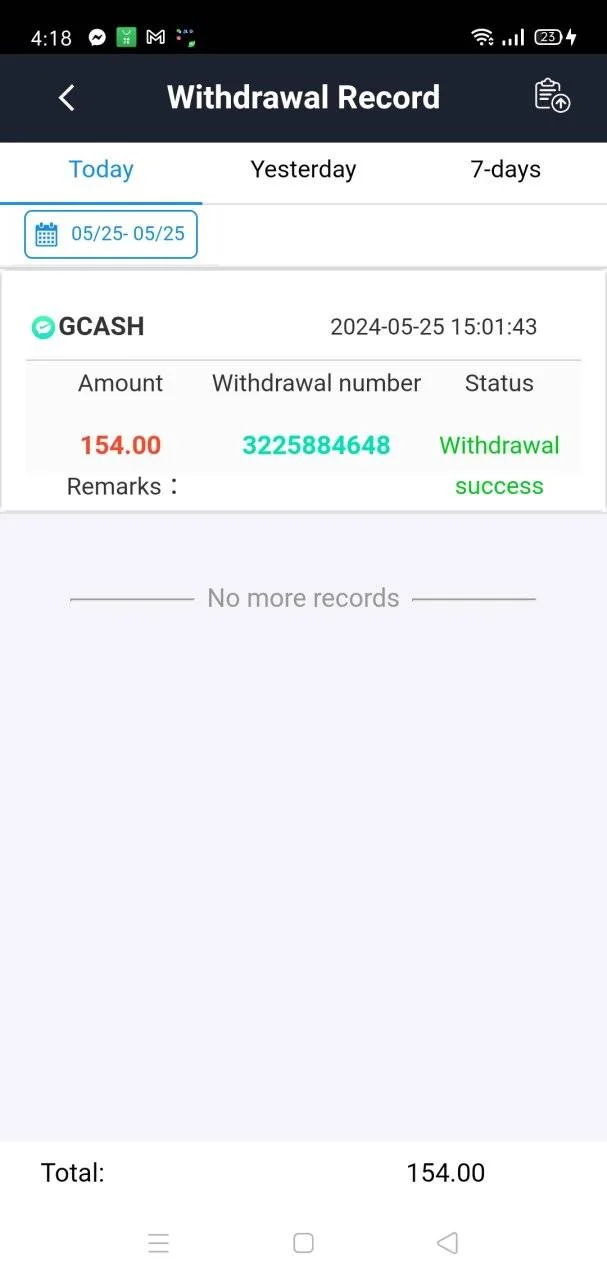Viewport: 607px width, 1280px height.
Task: Switch to the 7-days tab
Action: click(506, 170)
